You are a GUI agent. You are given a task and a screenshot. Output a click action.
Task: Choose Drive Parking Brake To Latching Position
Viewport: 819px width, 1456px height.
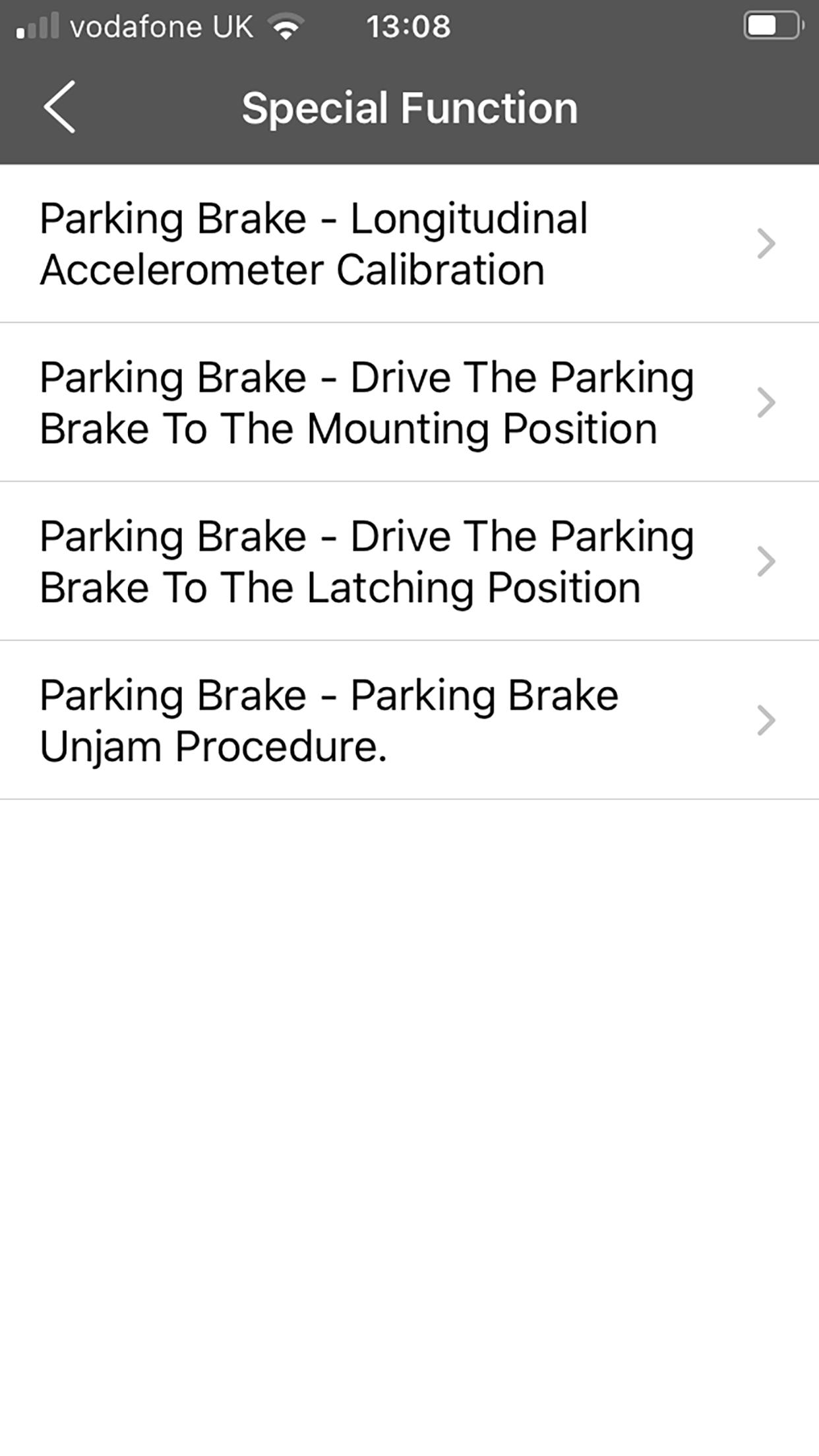tap(409, 562)
